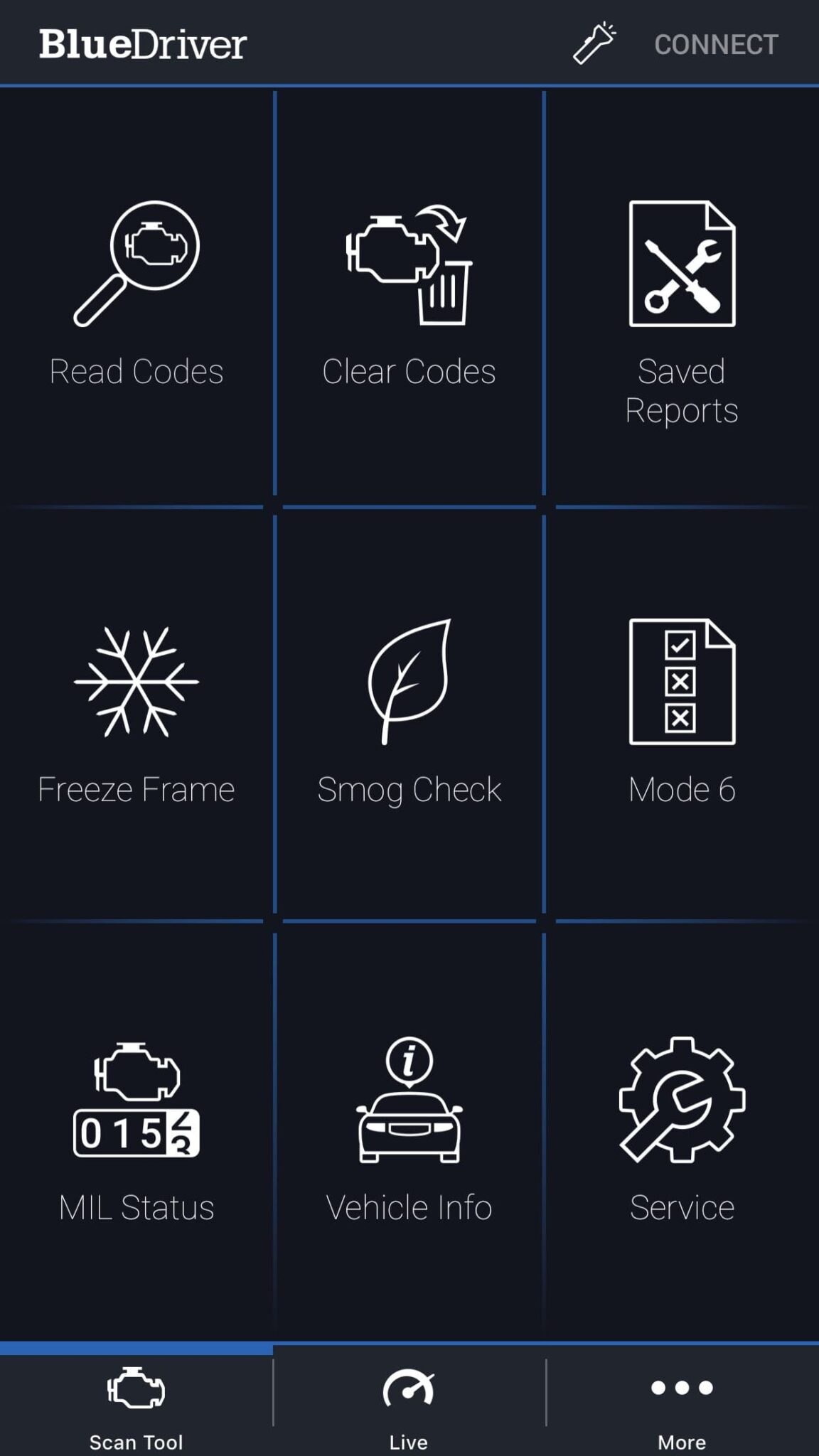The height and width of the screenshot is (1456, 819).
Task: Tap CONNECT to pair the BlueDriver sensor
Action: (x=715, y=44)
